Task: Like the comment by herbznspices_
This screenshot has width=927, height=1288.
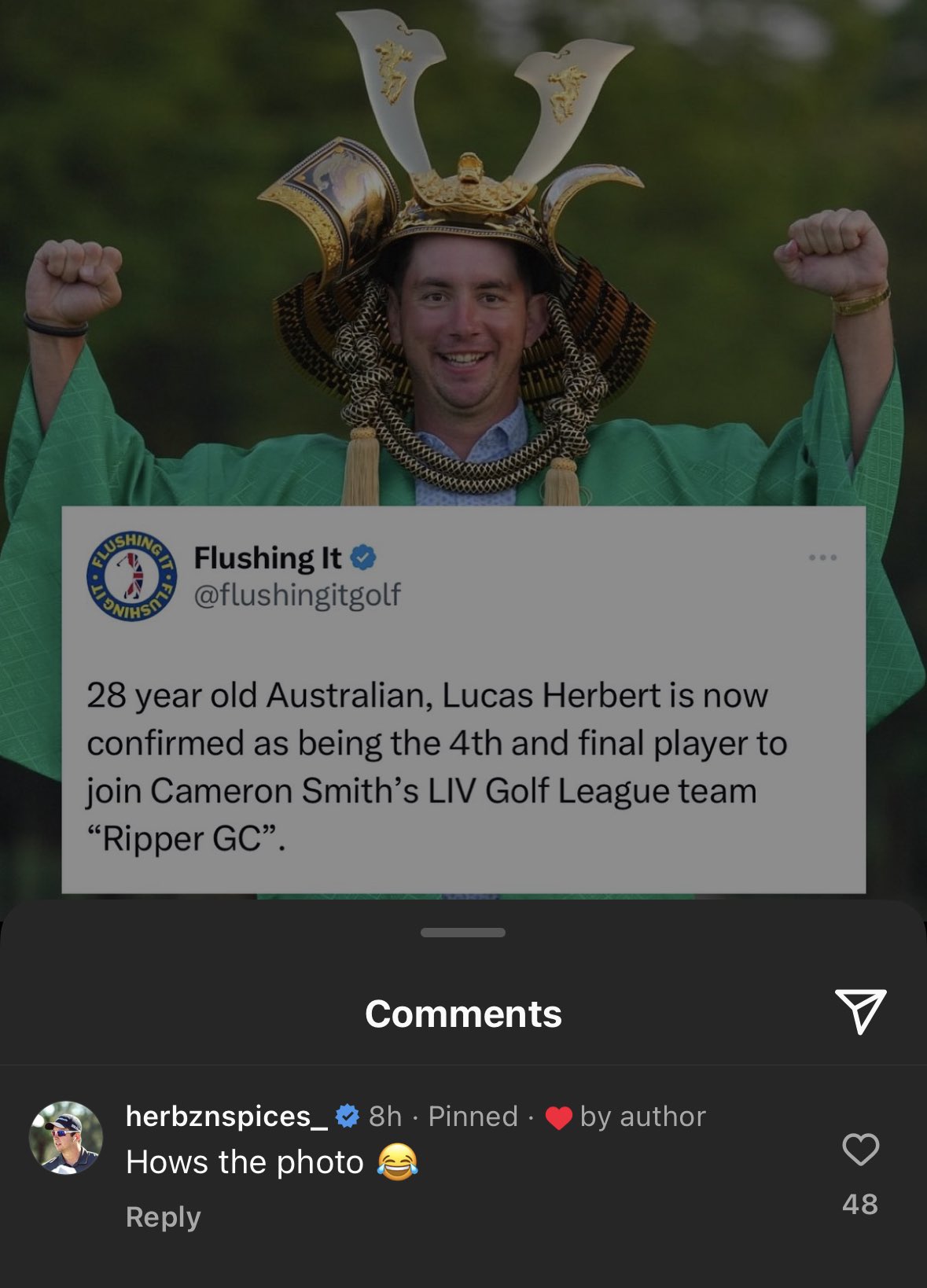Action: pos(860,1150)
